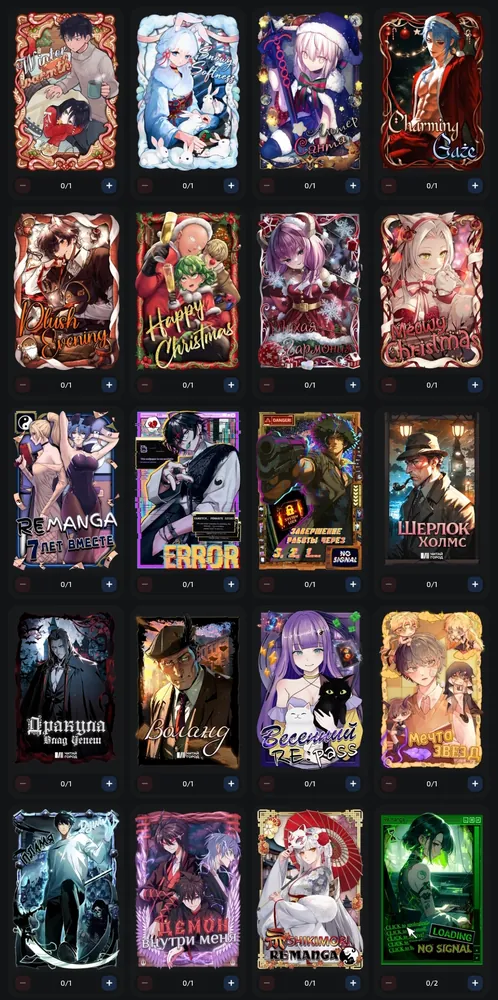Decrease count under the LOADING NO SIGNAL card

[388, 983]
